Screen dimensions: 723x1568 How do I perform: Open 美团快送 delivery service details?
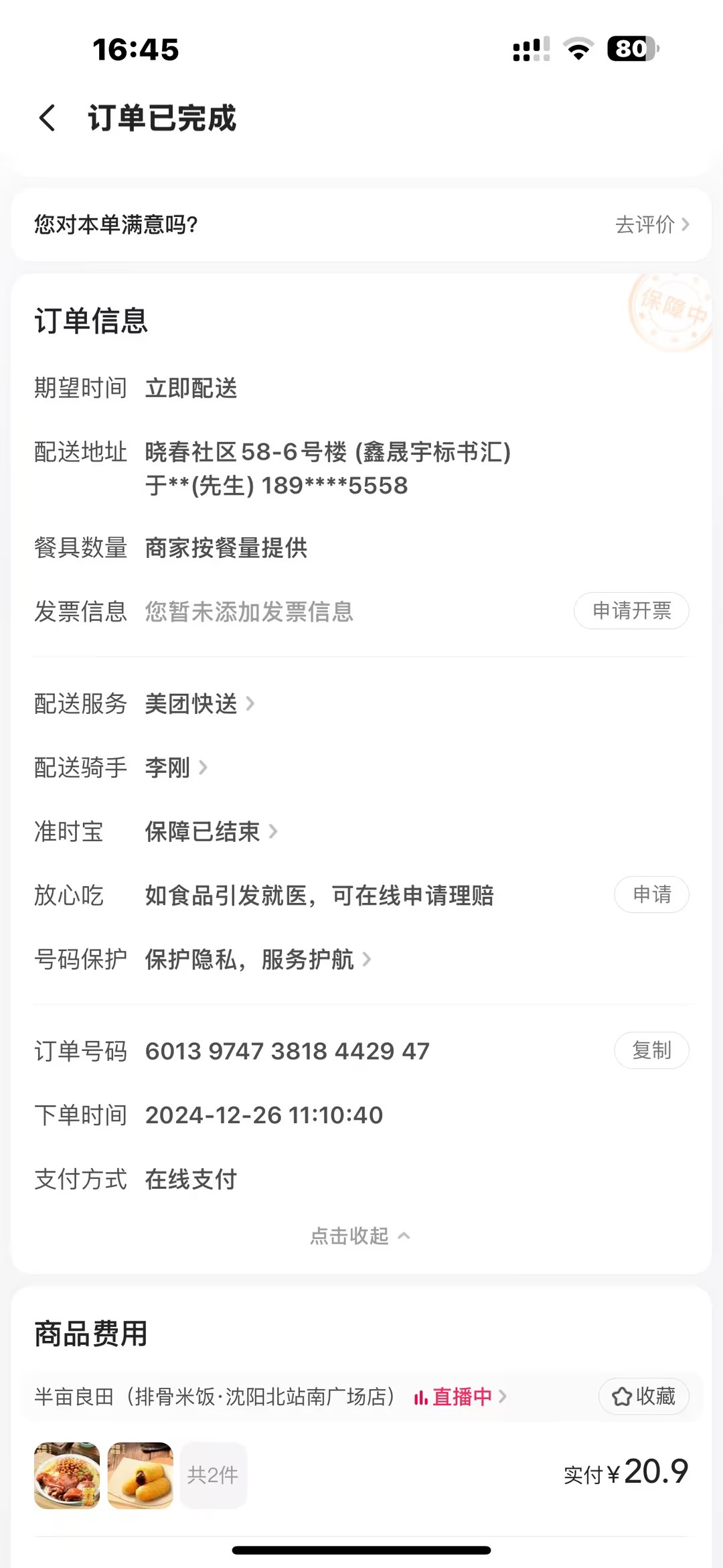(199, 703)
